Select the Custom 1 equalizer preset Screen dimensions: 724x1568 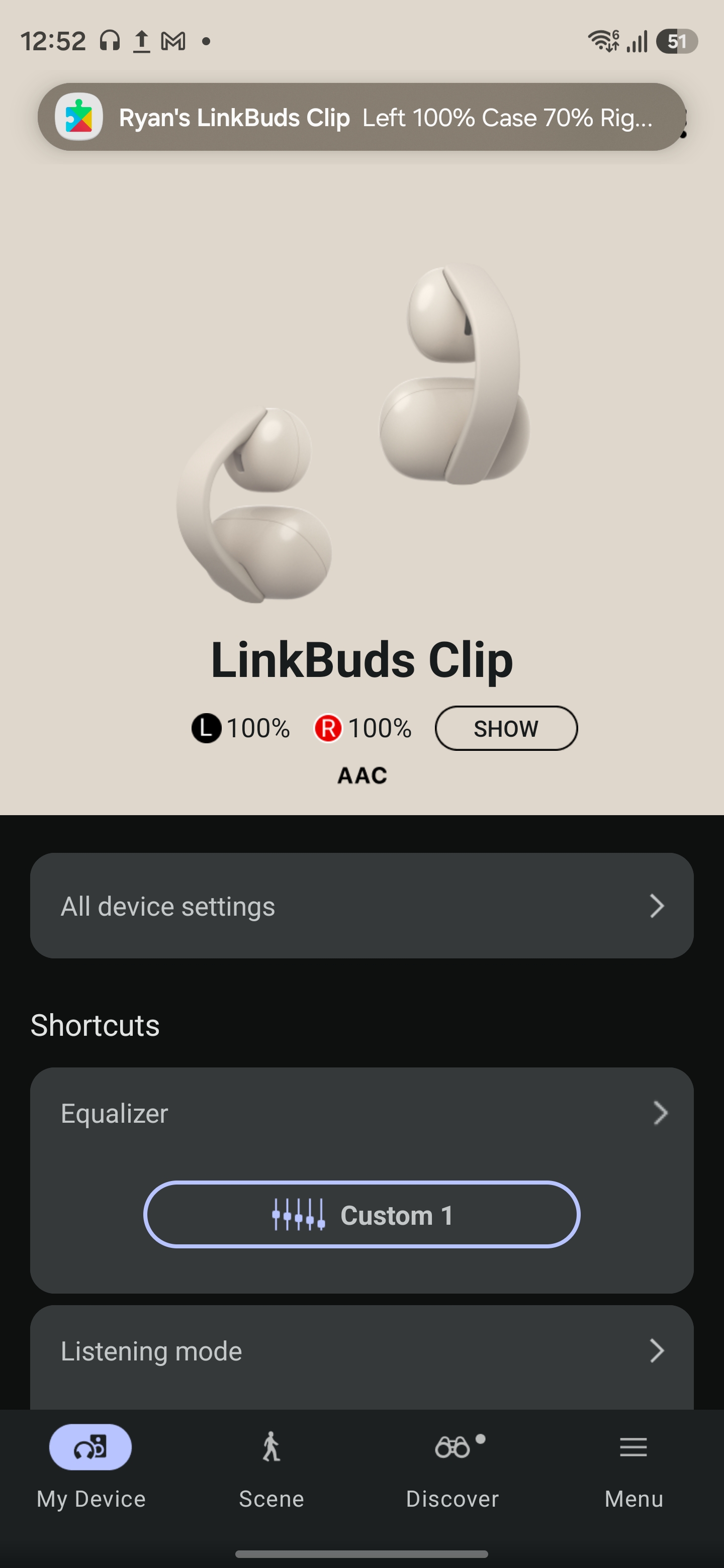[361, 1215]
